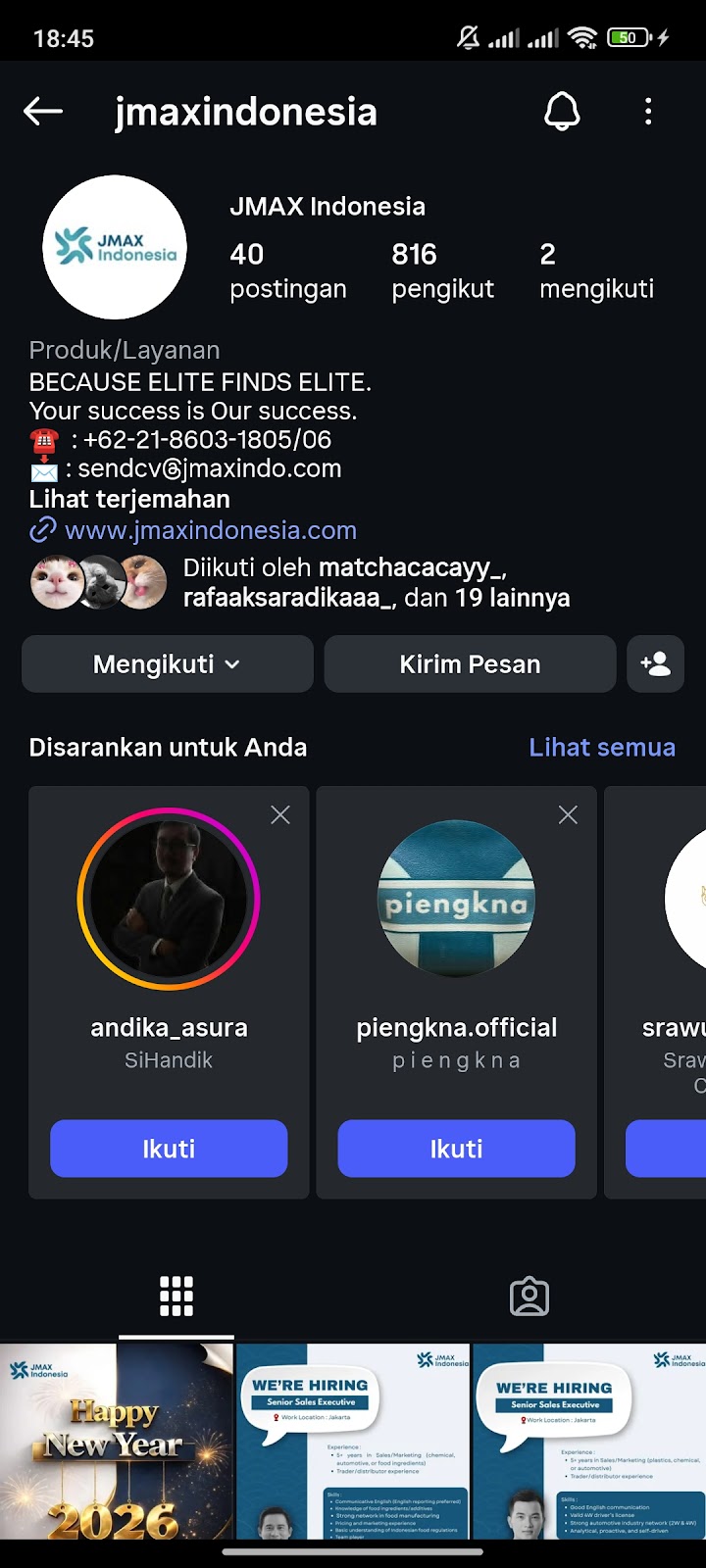Open the www.jmaxindonesia.com link
This screenshot has width=706, height=1568.
click(x=210, y=530)
